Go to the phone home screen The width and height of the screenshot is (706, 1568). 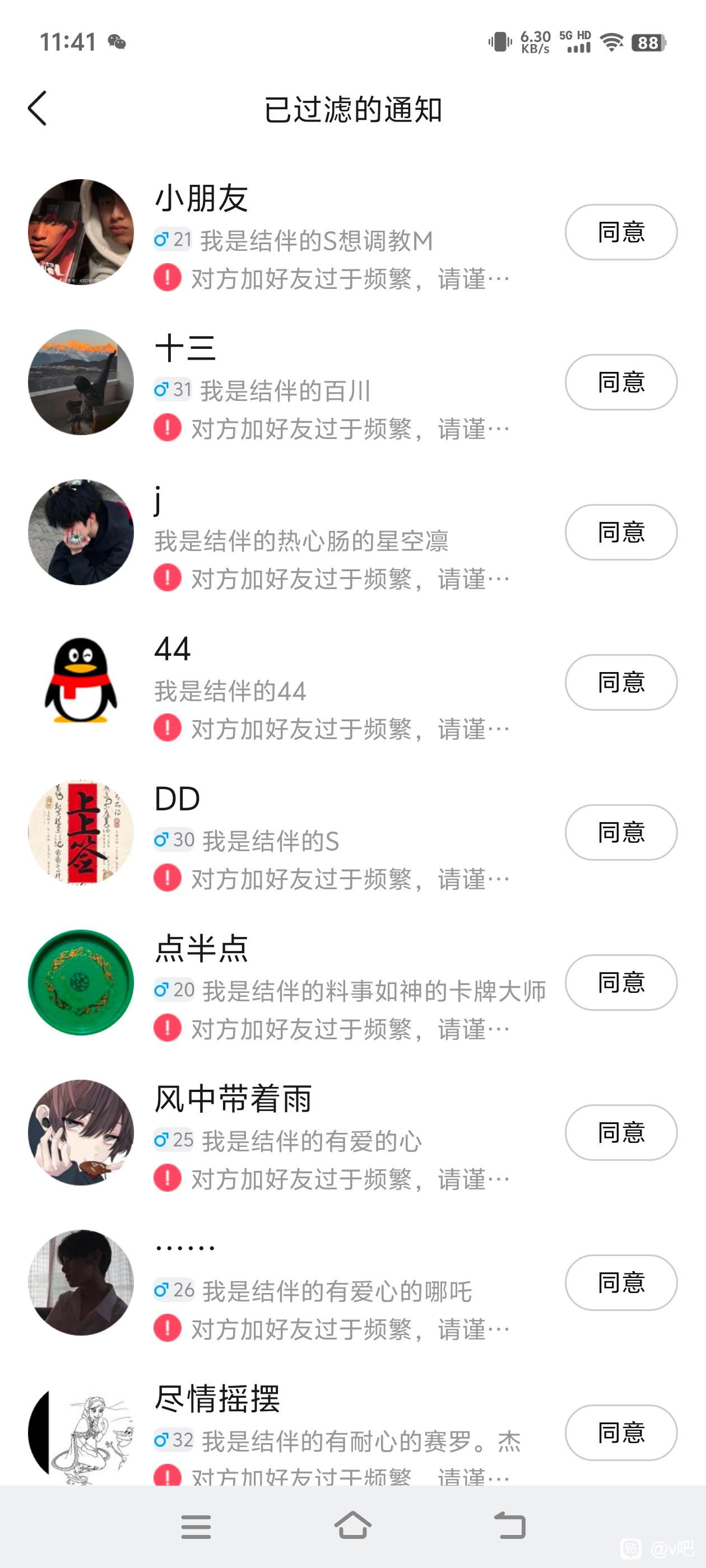click(x=352, y=1527)
